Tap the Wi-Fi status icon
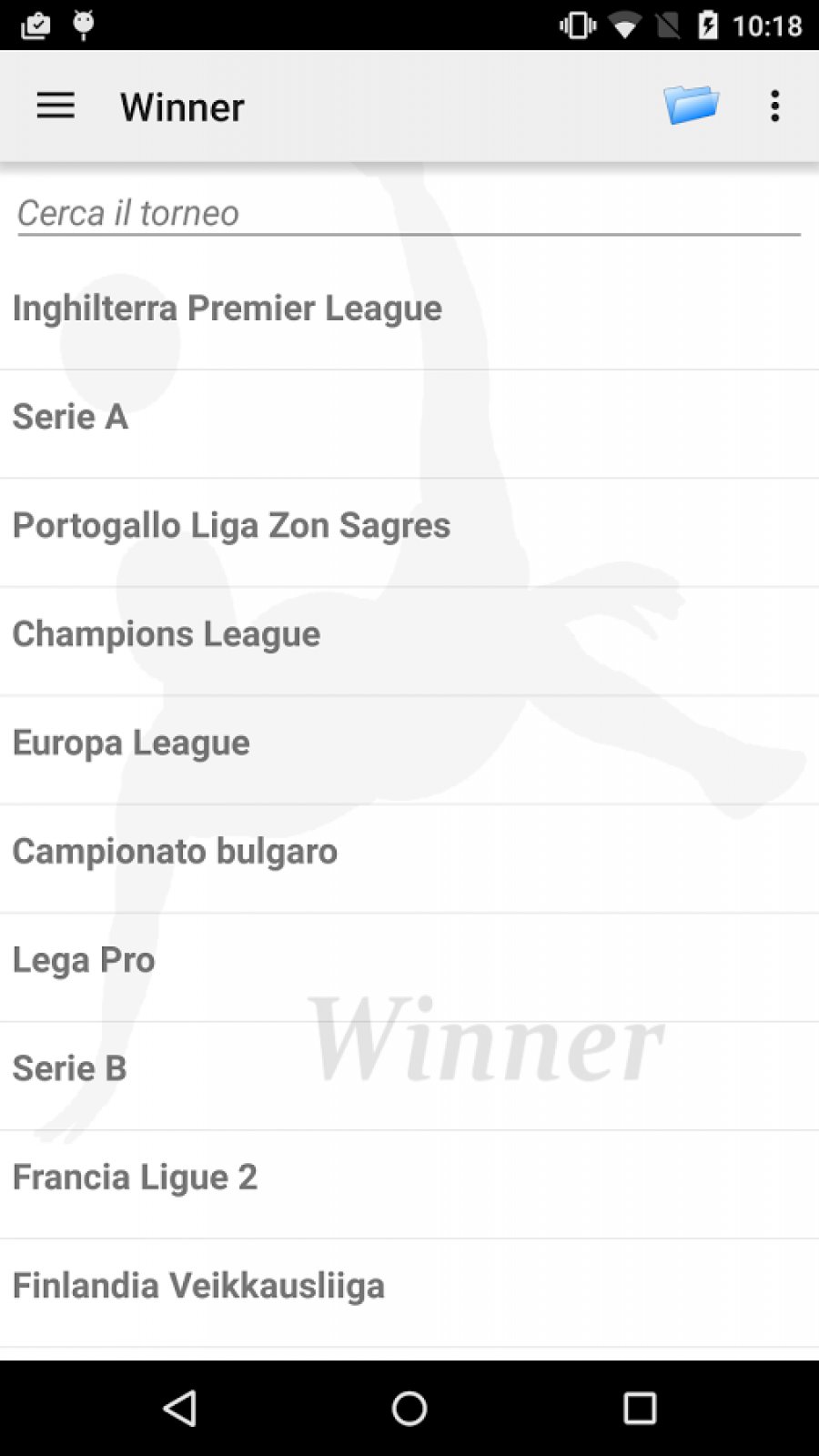 [624, 25]
